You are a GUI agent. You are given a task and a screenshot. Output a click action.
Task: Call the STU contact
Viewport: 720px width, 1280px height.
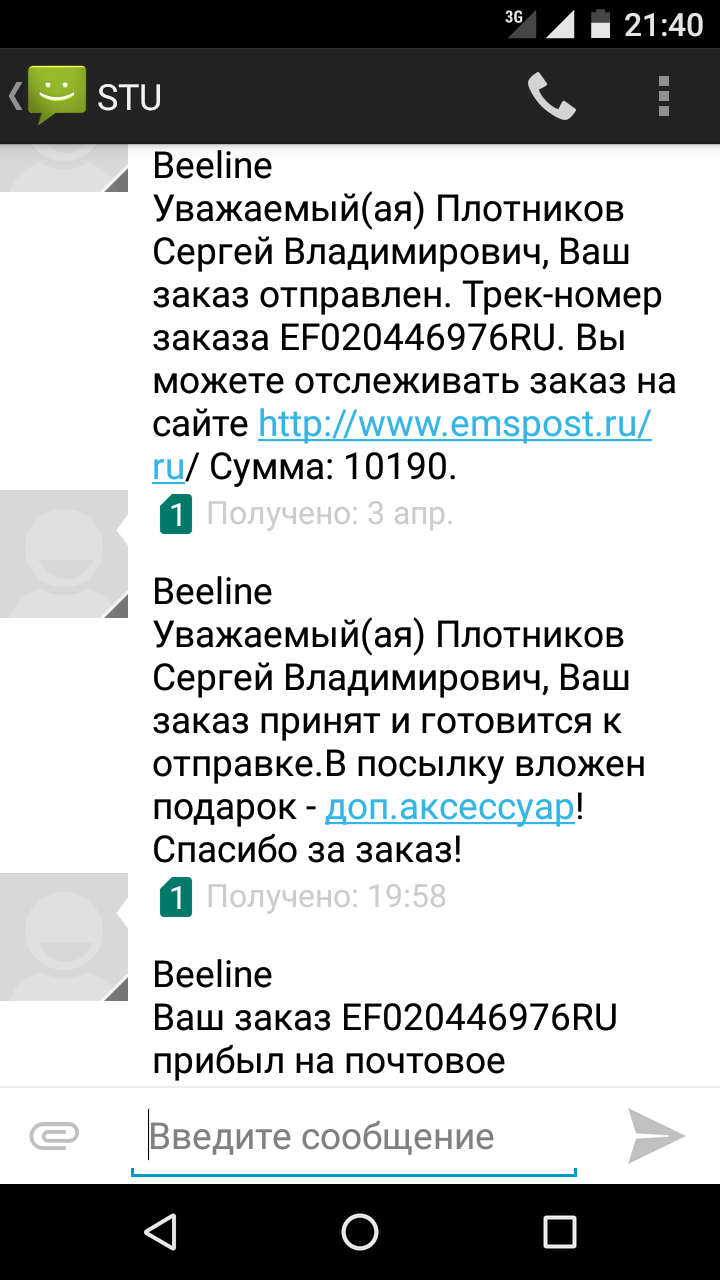[x=552, y=97]
